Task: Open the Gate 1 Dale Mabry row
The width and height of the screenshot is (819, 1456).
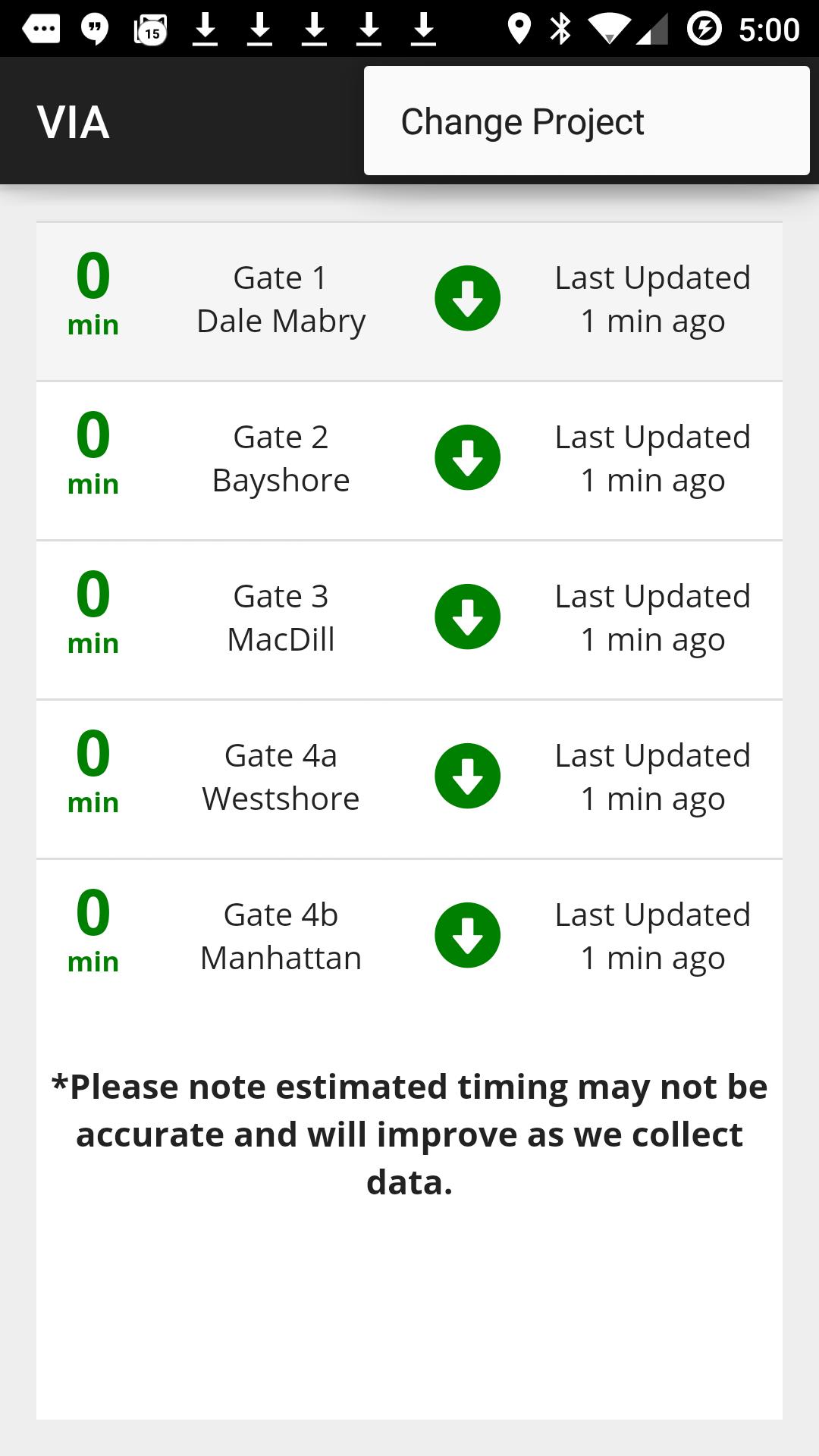Action: click(x=409, y=300)
